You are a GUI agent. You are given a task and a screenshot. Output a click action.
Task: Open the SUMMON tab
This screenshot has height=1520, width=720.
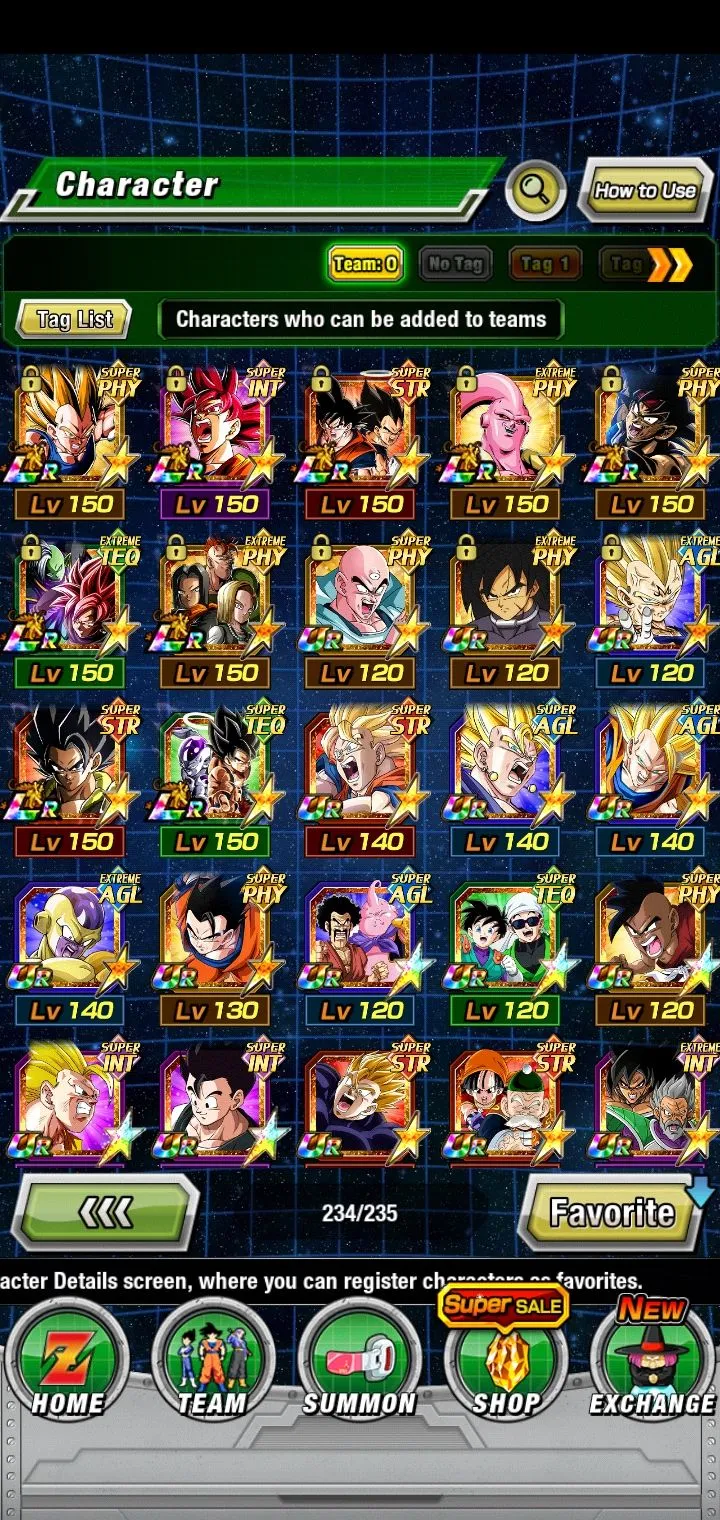pos(359,1362)
